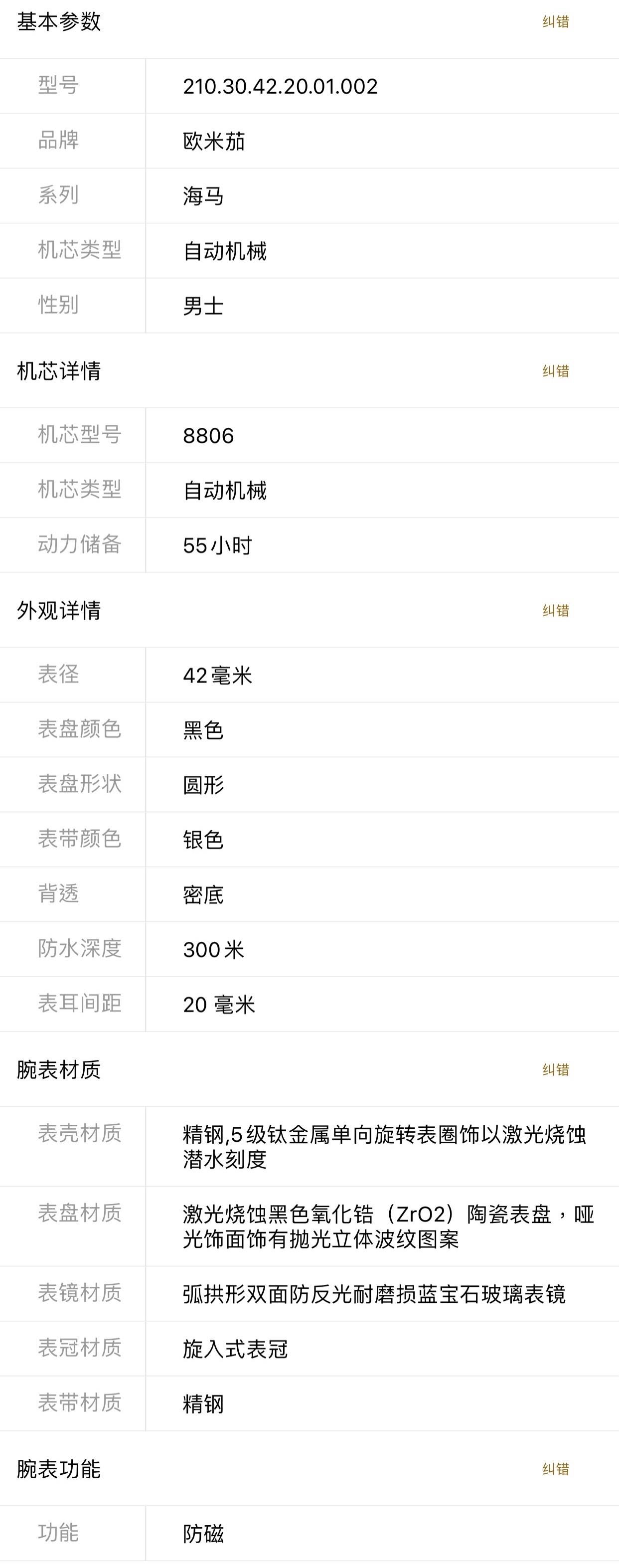
Task: Tap 纠错 beside 基本参数 heading
Action: [556, 22]
